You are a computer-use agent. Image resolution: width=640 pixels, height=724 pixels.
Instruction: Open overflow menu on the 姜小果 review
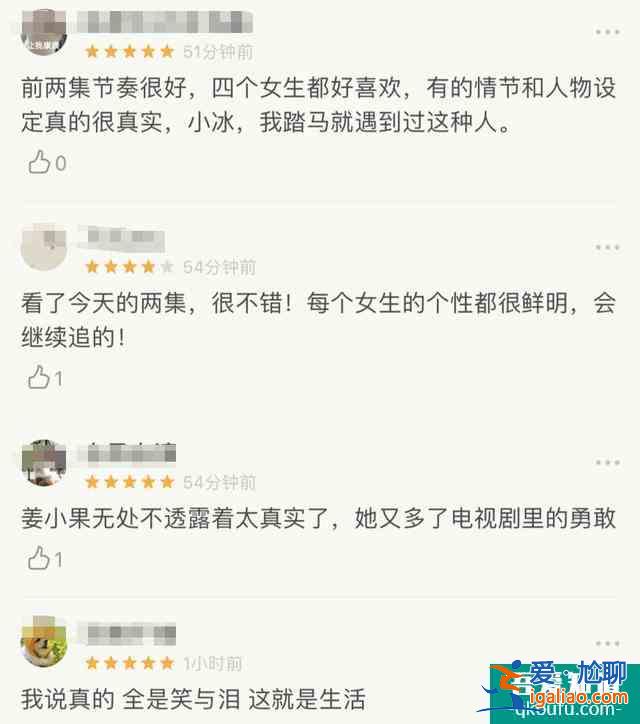point(607,462)
